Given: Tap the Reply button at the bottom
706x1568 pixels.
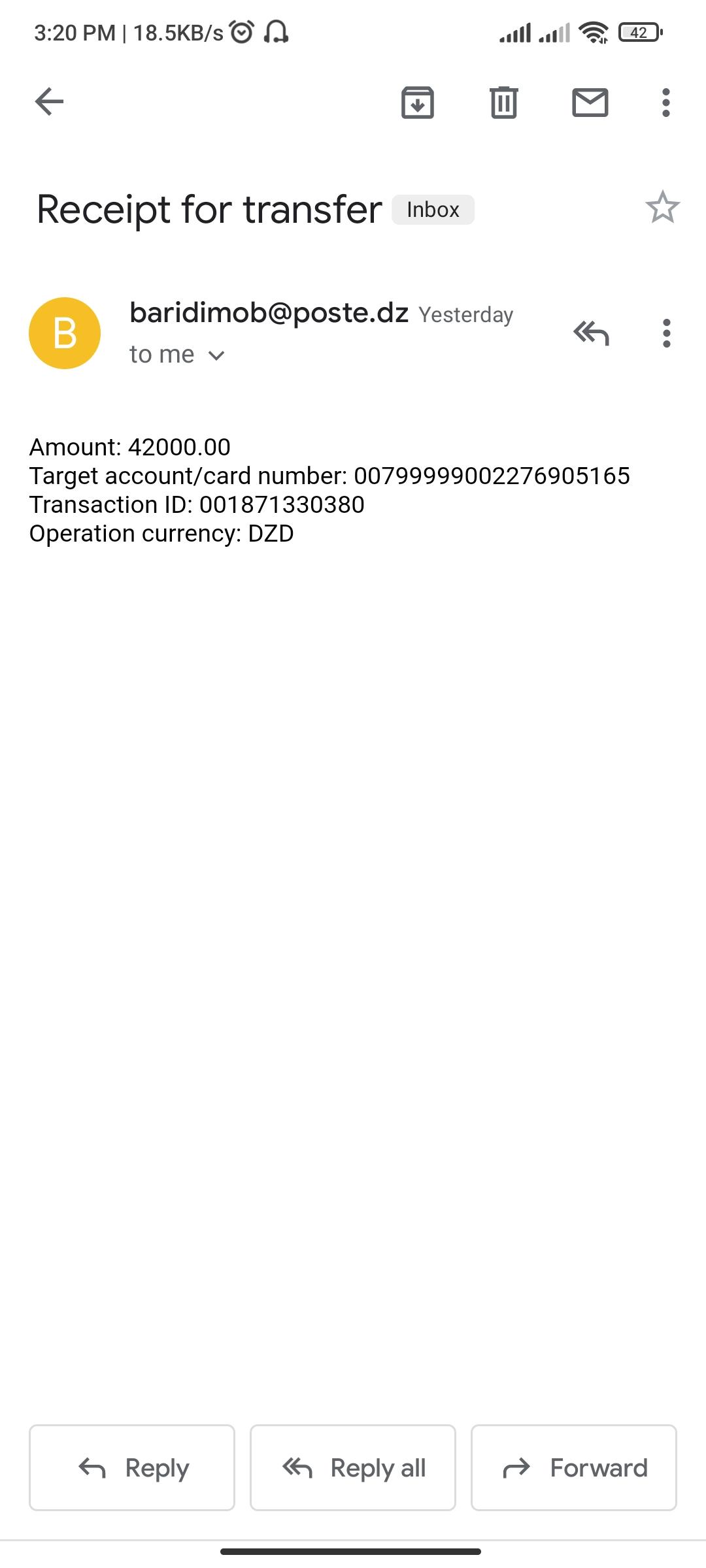Looking at the screenshot, I should coord(132,1467).
